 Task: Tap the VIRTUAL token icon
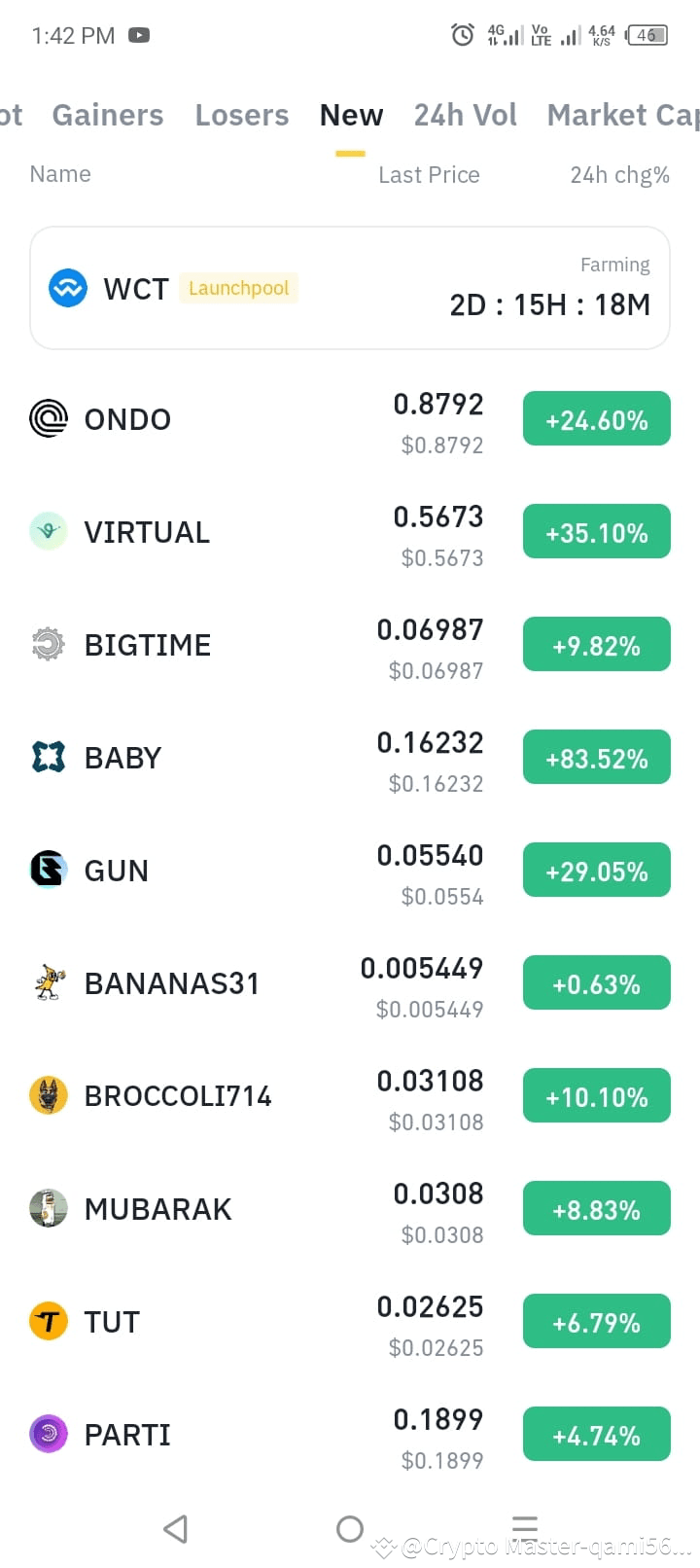click(49, 531)
